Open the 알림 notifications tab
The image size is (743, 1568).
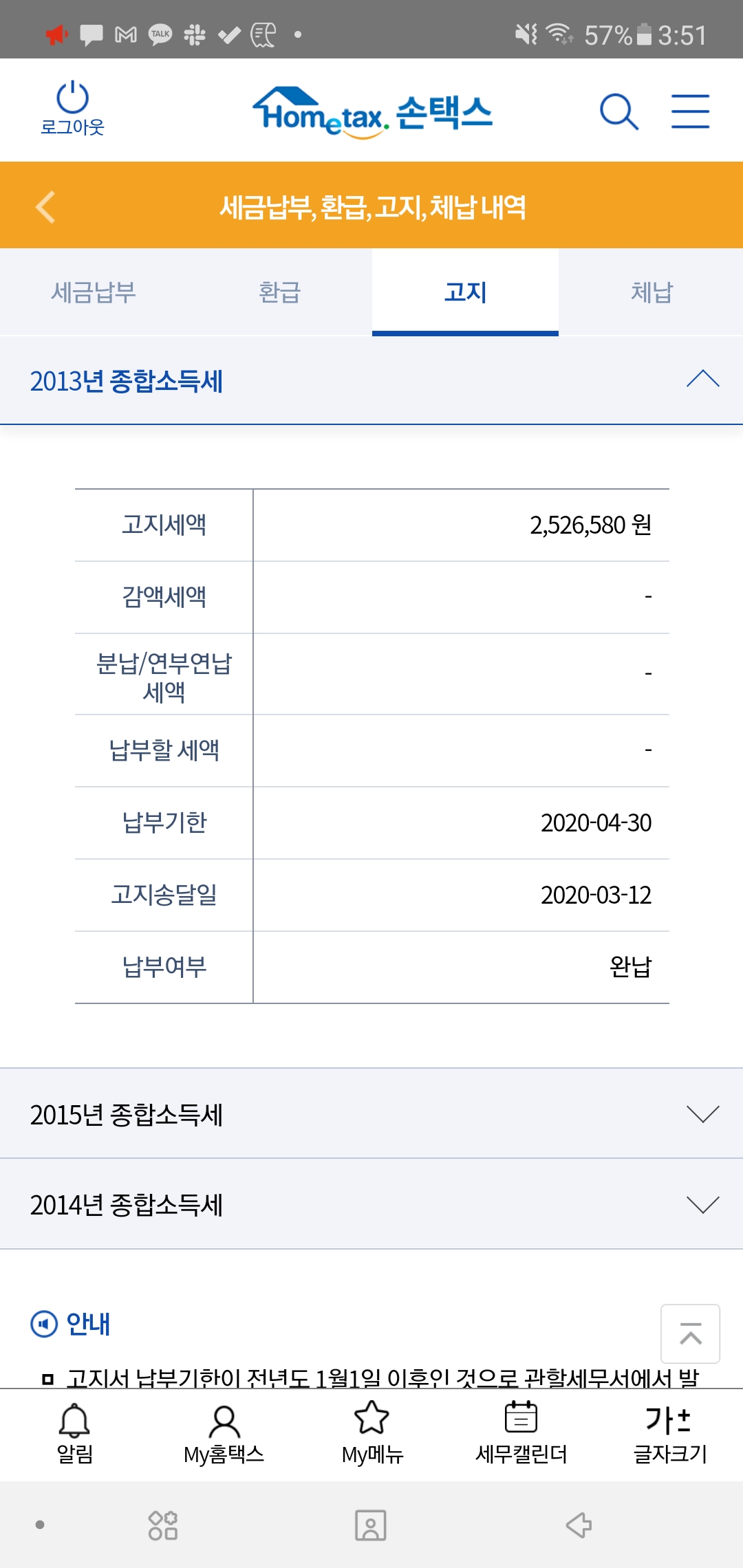tap(74, 1434)
